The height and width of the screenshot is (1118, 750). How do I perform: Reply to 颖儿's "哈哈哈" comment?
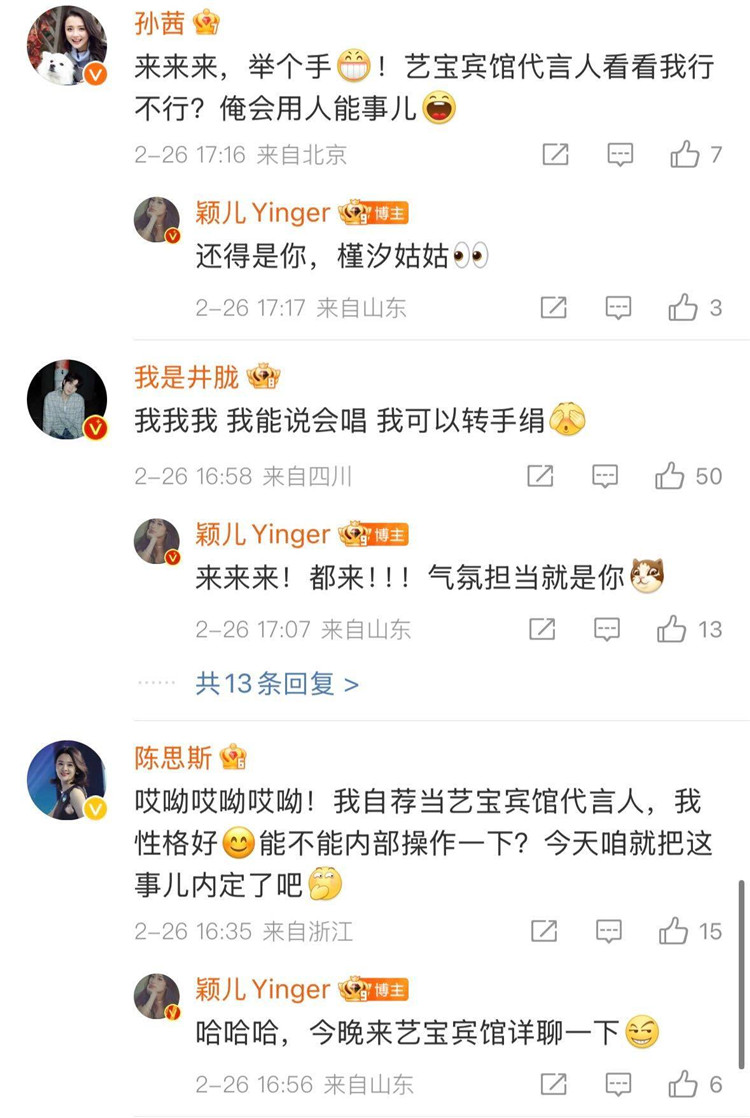tap(619, 1085)
